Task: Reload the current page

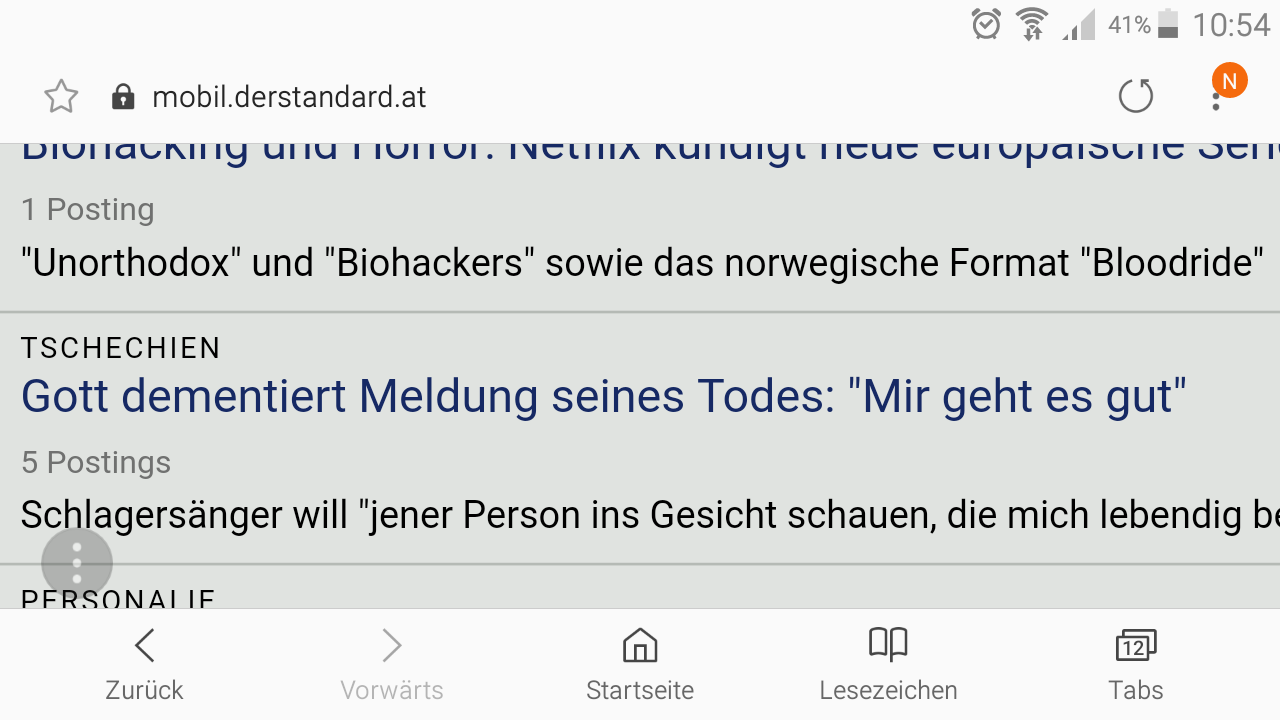Action: [x=1135, y=97]
